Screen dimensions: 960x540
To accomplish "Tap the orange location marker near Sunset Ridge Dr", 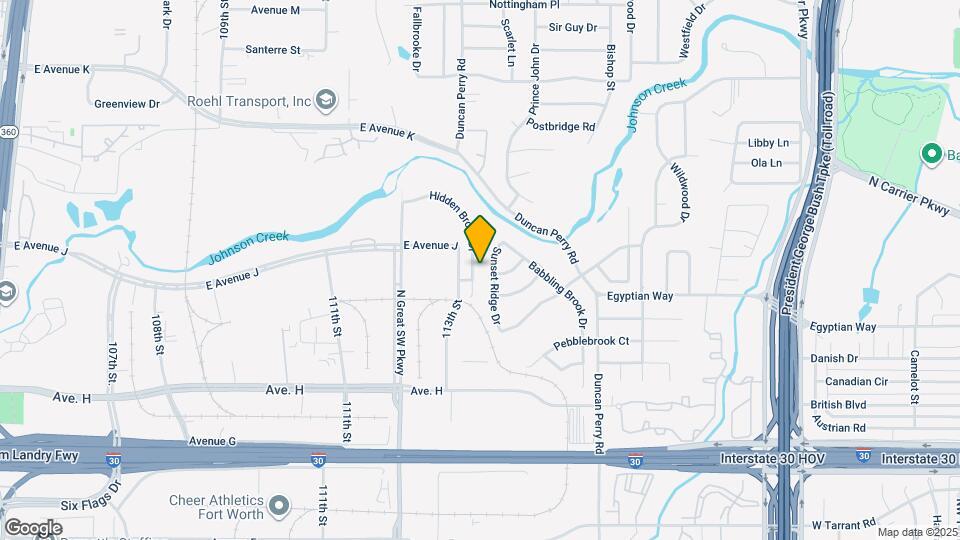I will (x=480, y=239).
